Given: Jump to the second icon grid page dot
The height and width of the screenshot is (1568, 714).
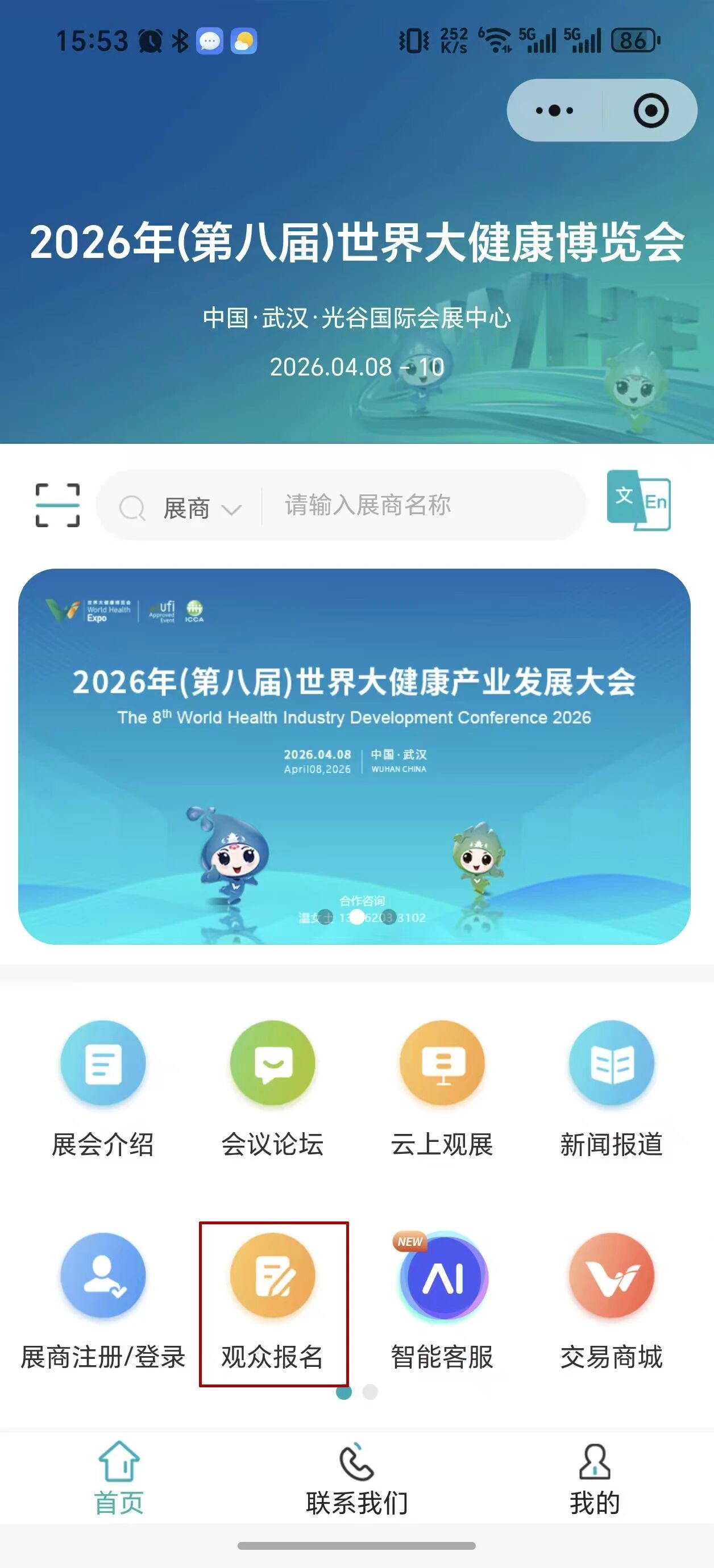Looking at the screenshot, I should pos(370,1392).
